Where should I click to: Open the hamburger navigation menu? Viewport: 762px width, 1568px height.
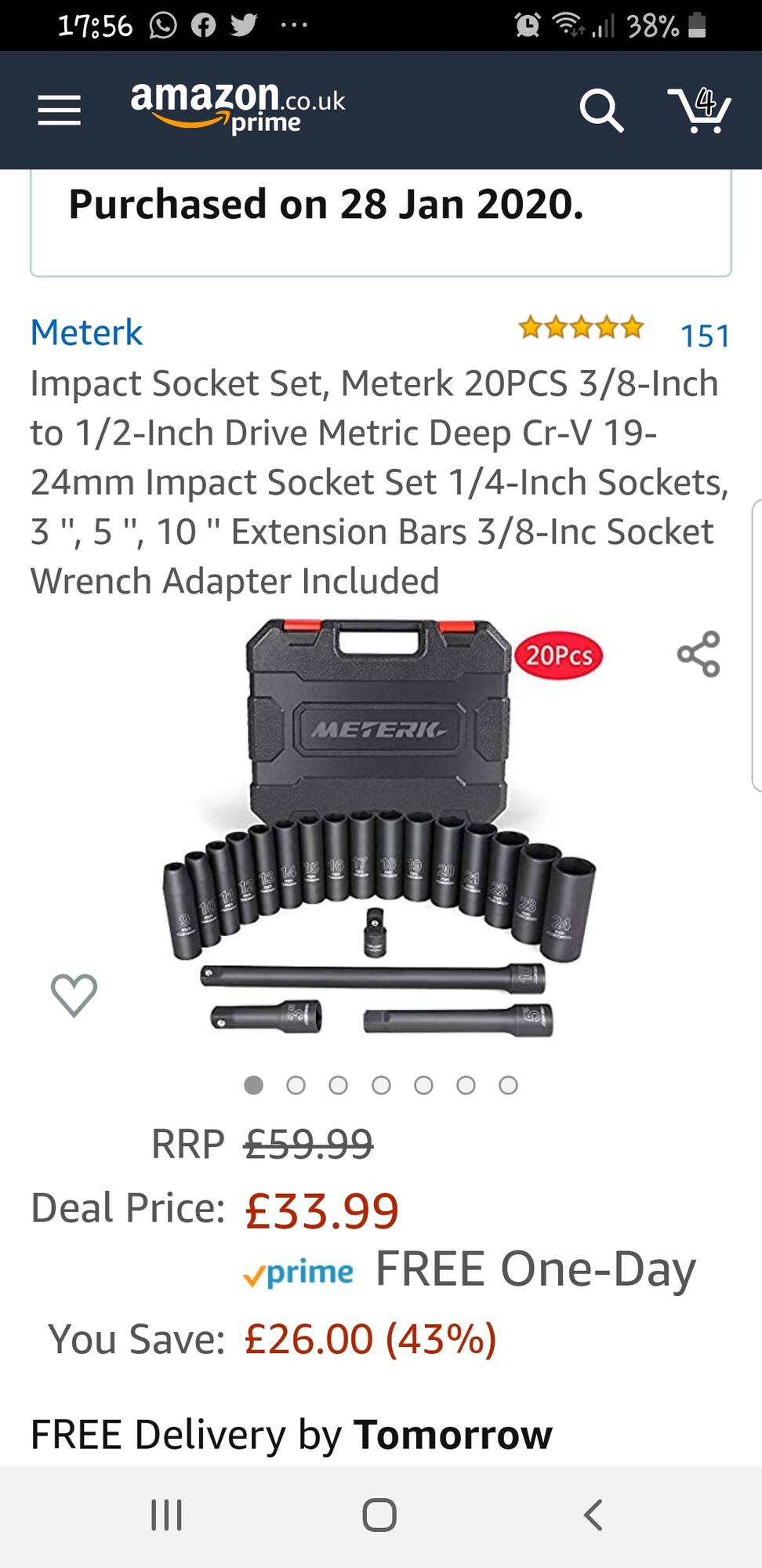coord(60,111)
